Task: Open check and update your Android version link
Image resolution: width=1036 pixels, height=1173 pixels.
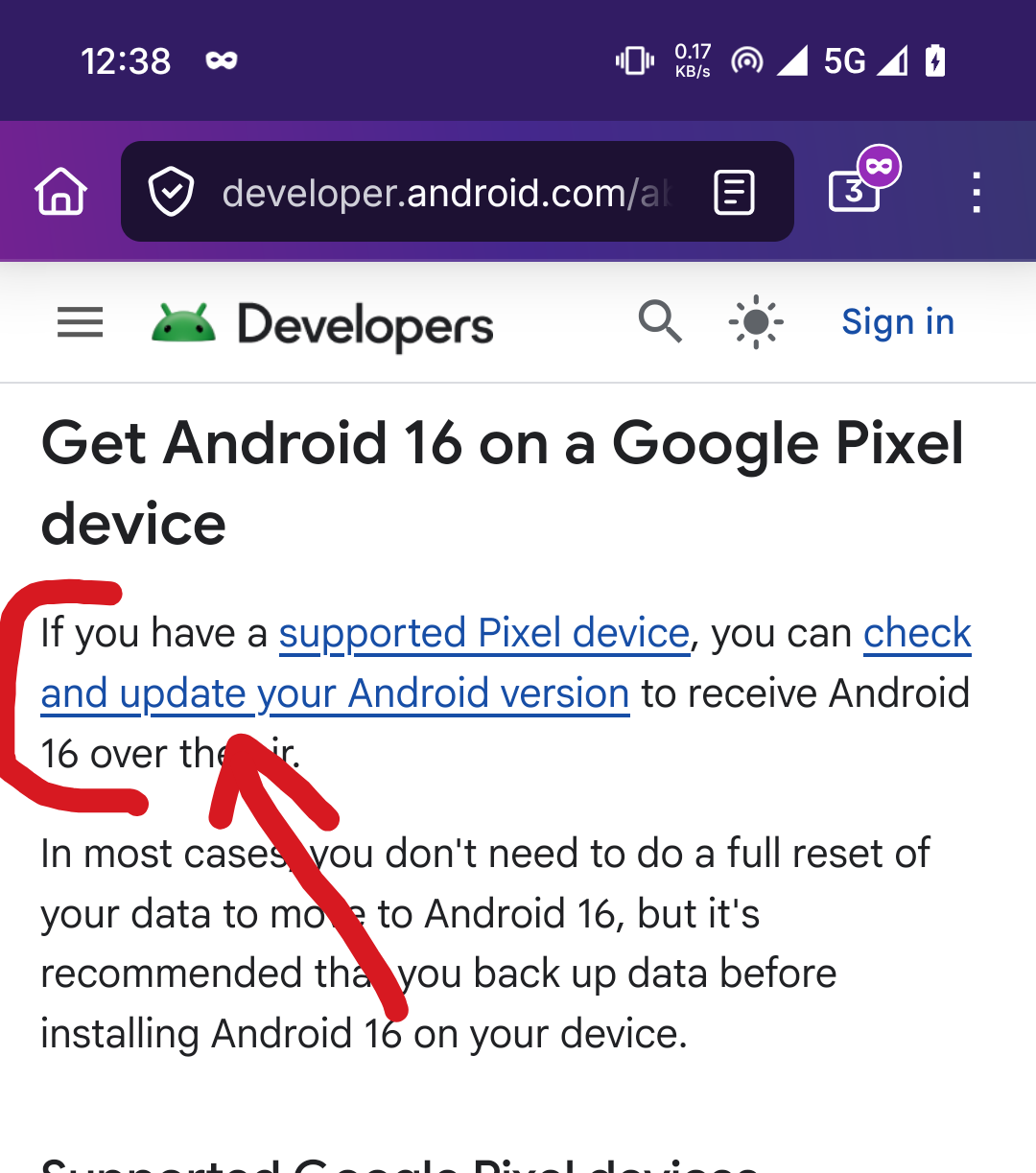Action: (336, 693)
